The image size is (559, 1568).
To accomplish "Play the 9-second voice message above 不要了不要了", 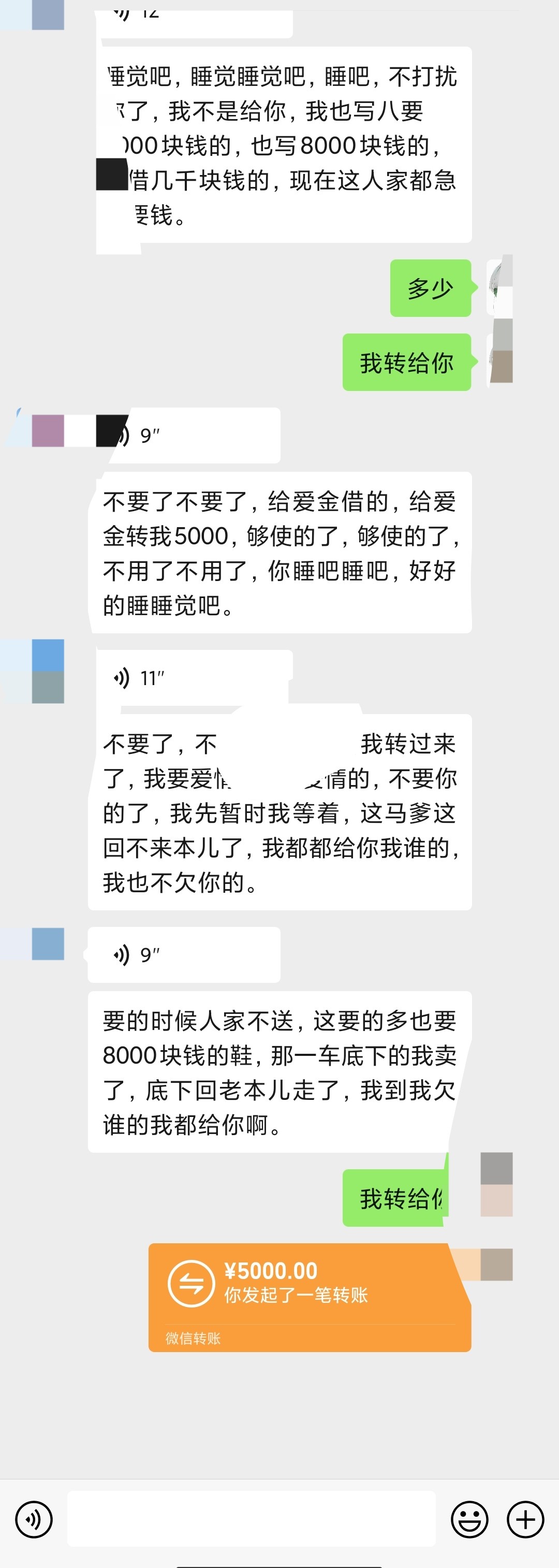I will (194, 435).
